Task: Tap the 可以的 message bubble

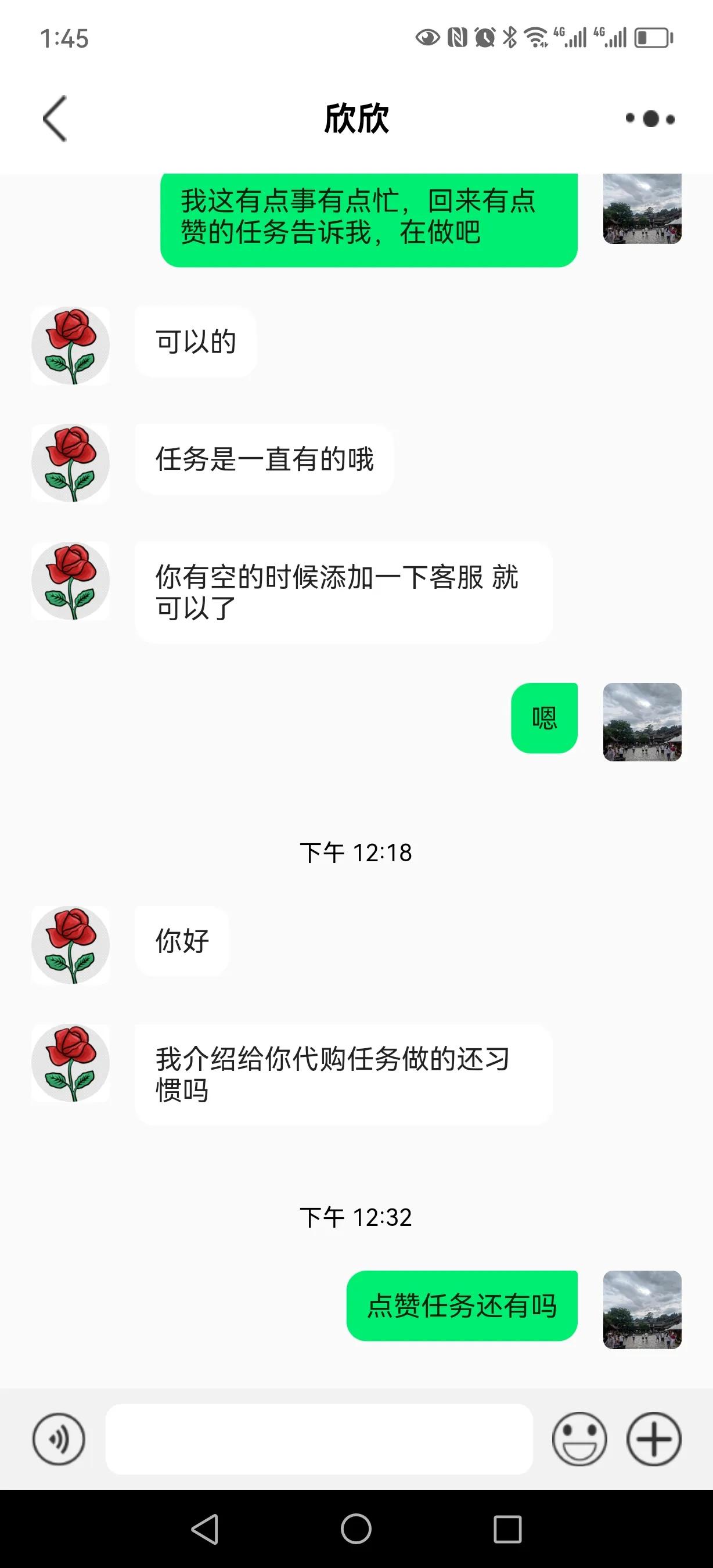Action: pyautogui.click(x=195, y=341)
